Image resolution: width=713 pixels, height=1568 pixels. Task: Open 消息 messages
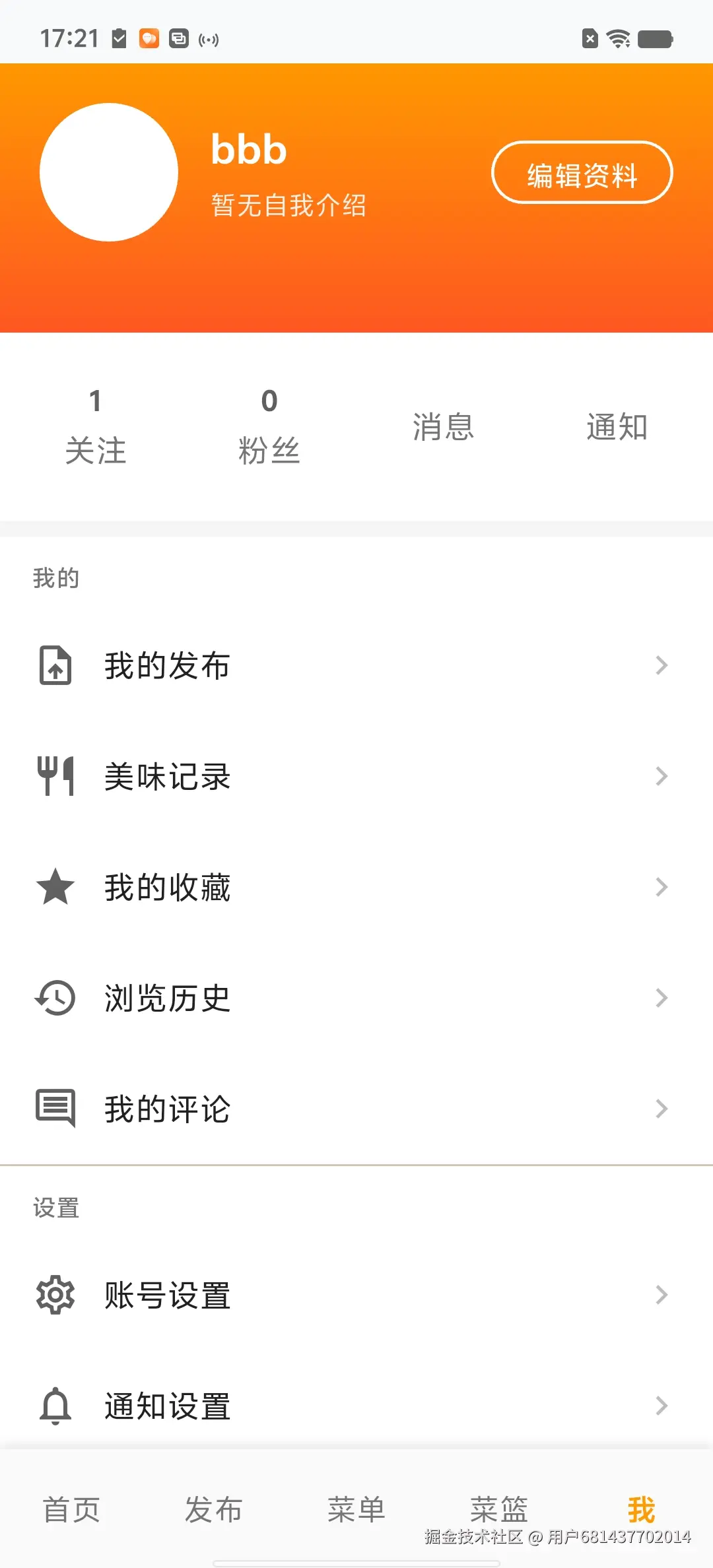443,428
